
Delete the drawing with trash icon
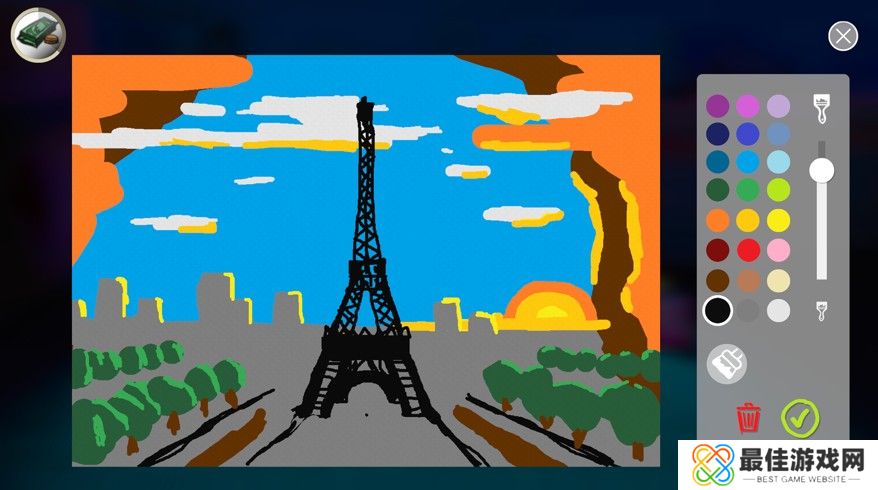point(748,417)
